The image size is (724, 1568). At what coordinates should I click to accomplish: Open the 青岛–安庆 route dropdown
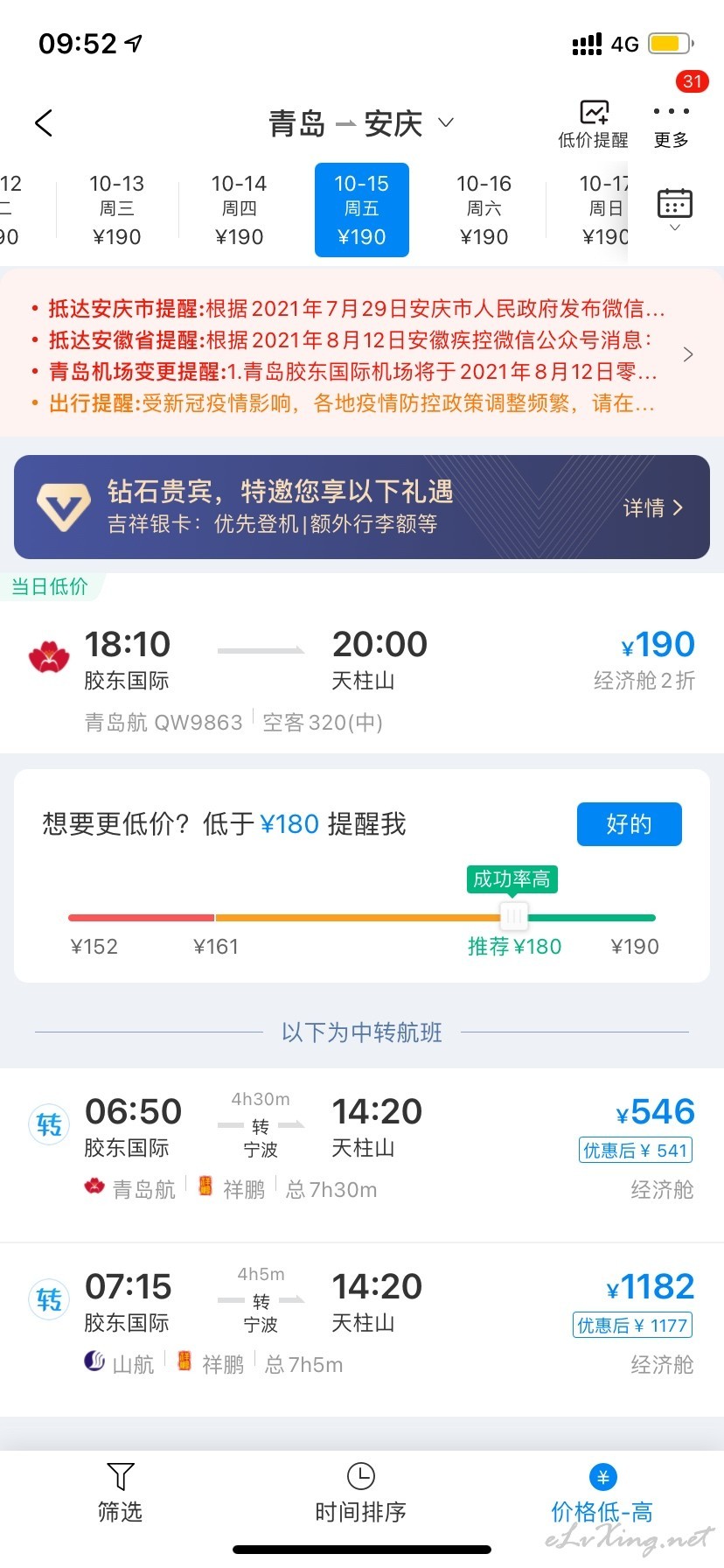click(361, 123)
